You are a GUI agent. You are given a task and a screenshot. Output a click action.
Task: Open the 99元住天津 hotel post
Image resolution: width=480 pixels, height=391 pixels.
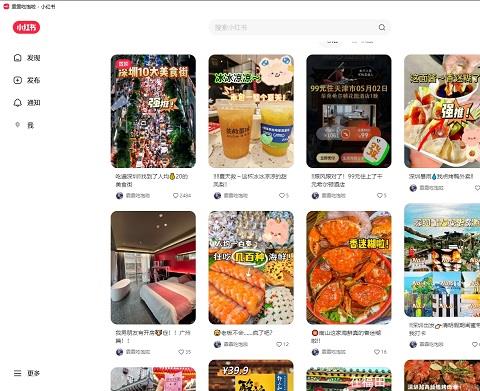click(x=349, y=111)
